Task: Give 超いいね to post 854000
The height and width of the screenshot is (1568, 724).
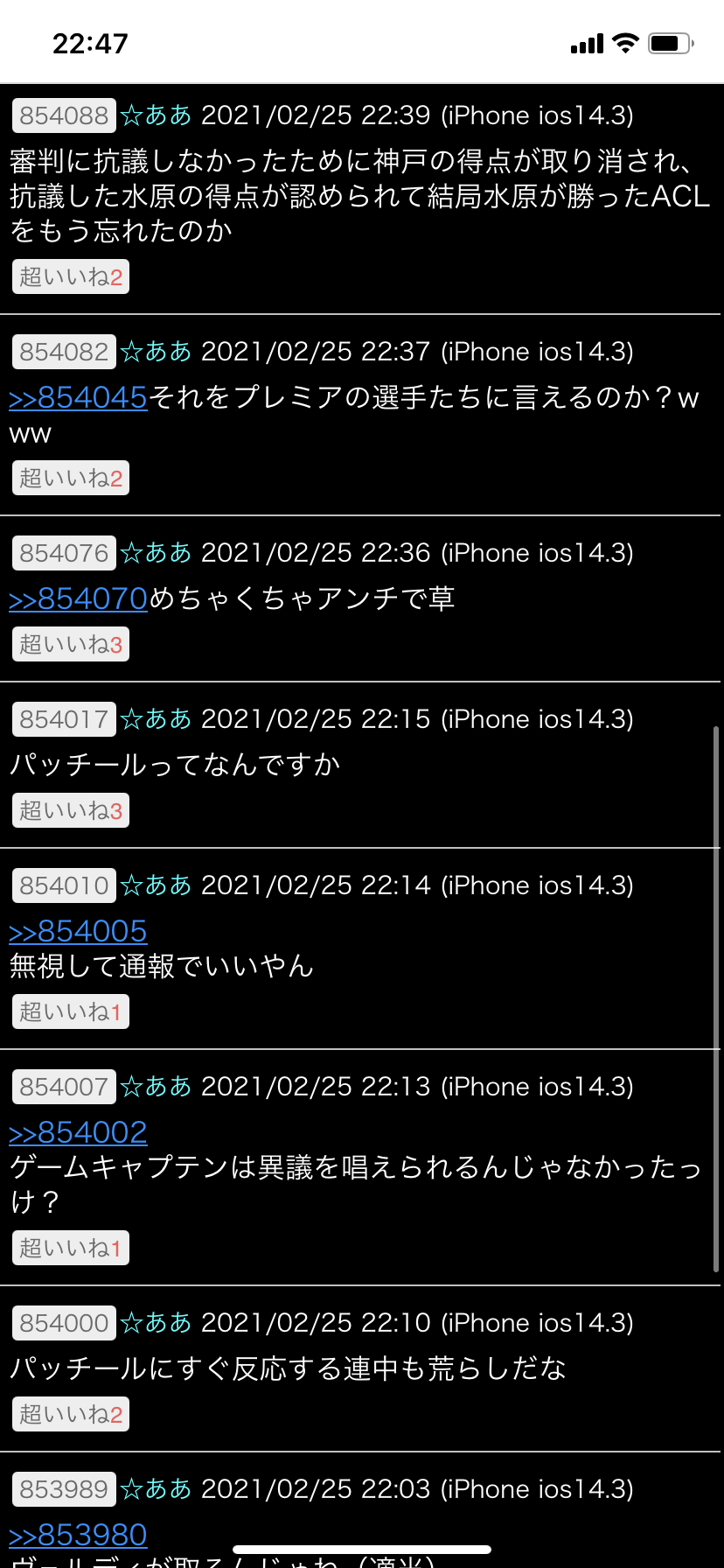Action: 71,1415
